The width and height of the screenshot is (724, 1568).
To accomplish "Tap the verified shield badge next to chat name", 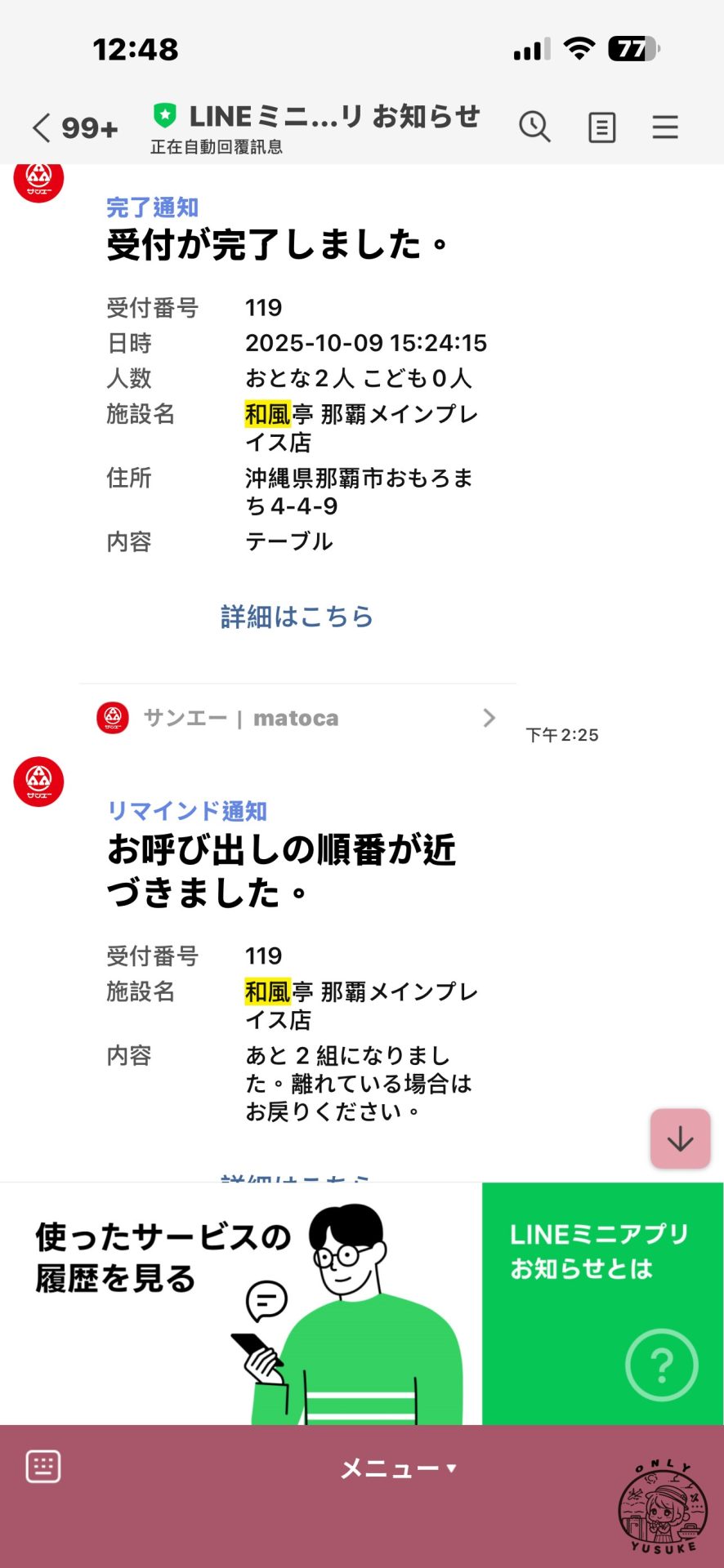I will click(163, 116).
